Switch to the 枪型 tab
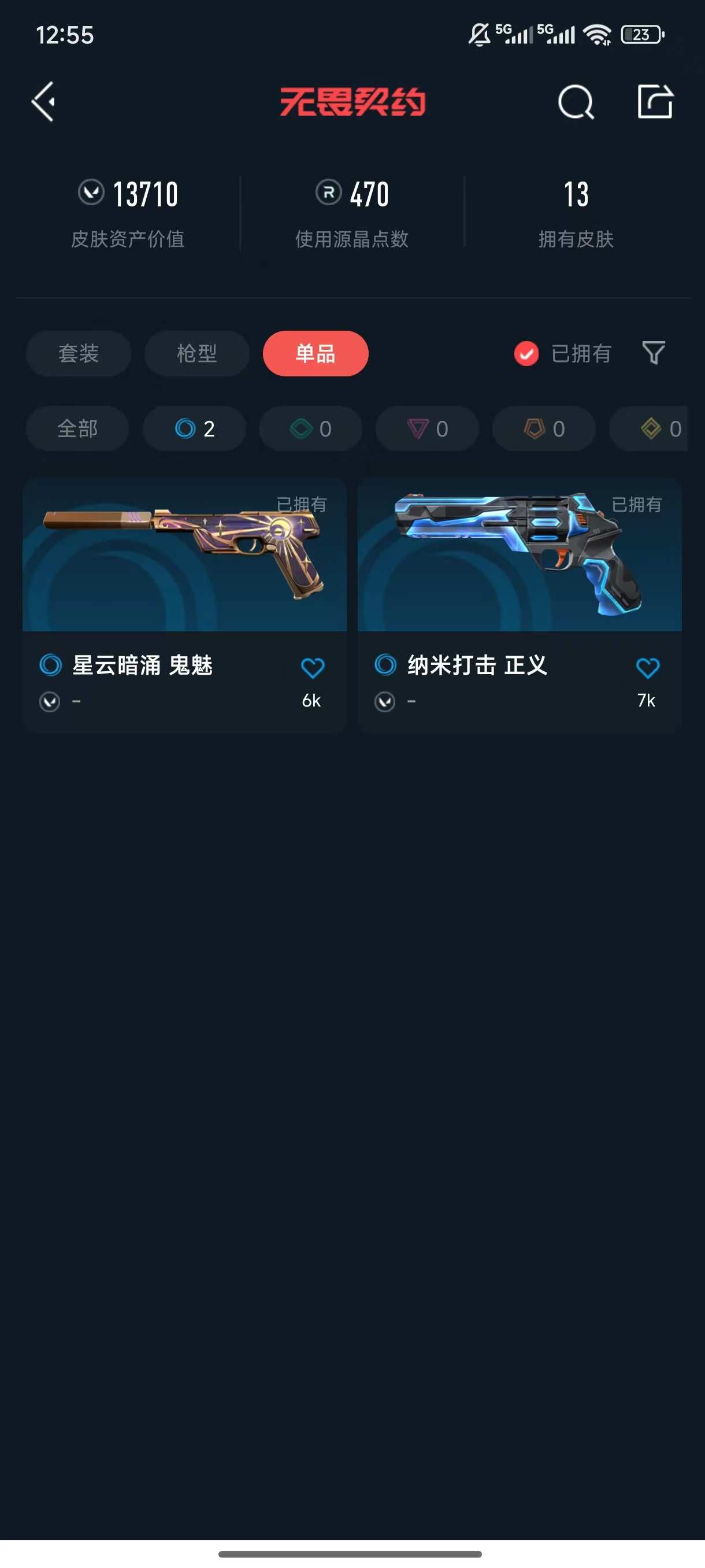Image resolution: width=705 pixels, height=1568 pixels. pyautogui.click(x=197, y=353)
